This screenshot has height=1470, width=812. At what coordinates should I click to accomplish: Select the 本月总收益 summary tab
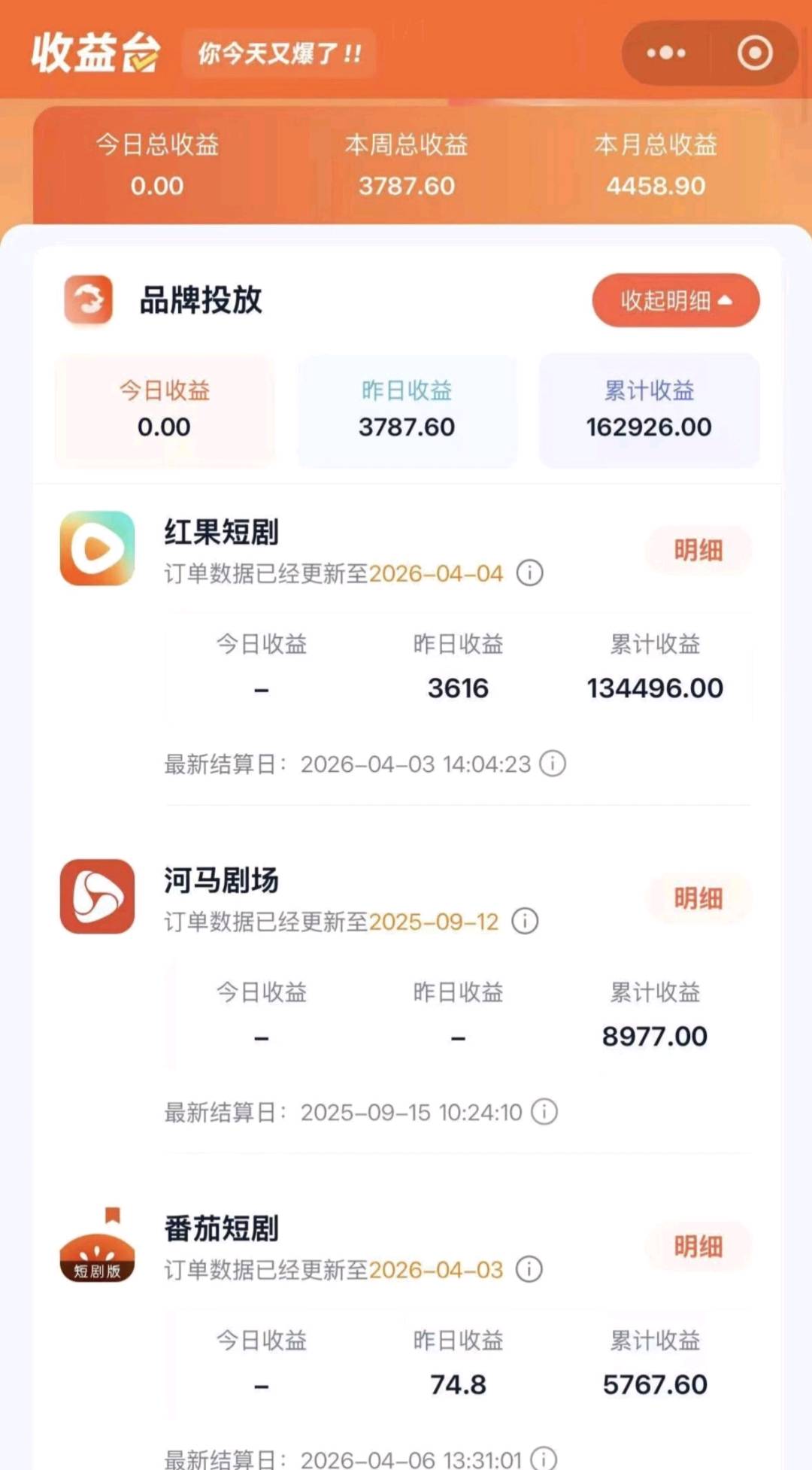pyautogui.click(x=654, y=166)
